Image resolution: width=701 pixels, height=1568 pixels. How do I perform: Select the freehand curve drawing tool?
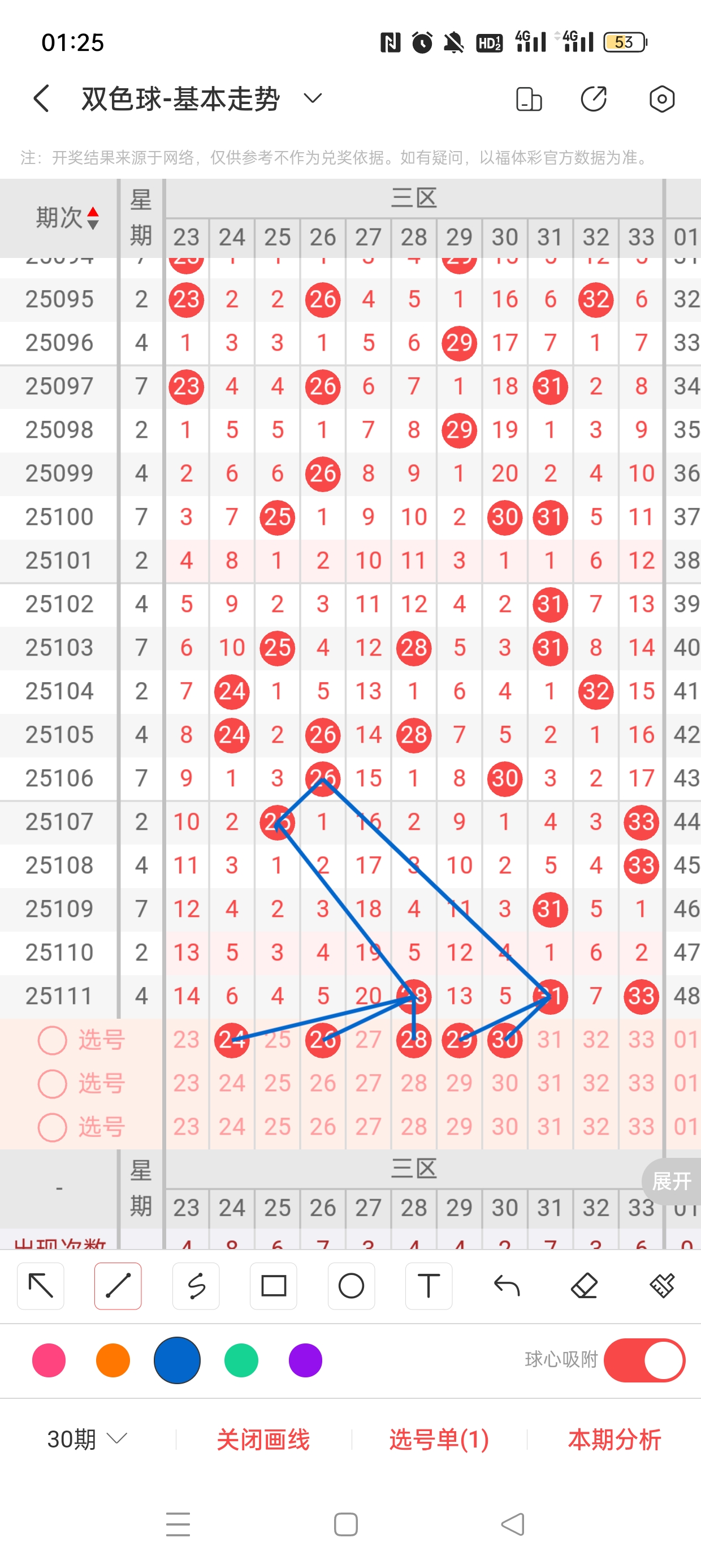196,1286
